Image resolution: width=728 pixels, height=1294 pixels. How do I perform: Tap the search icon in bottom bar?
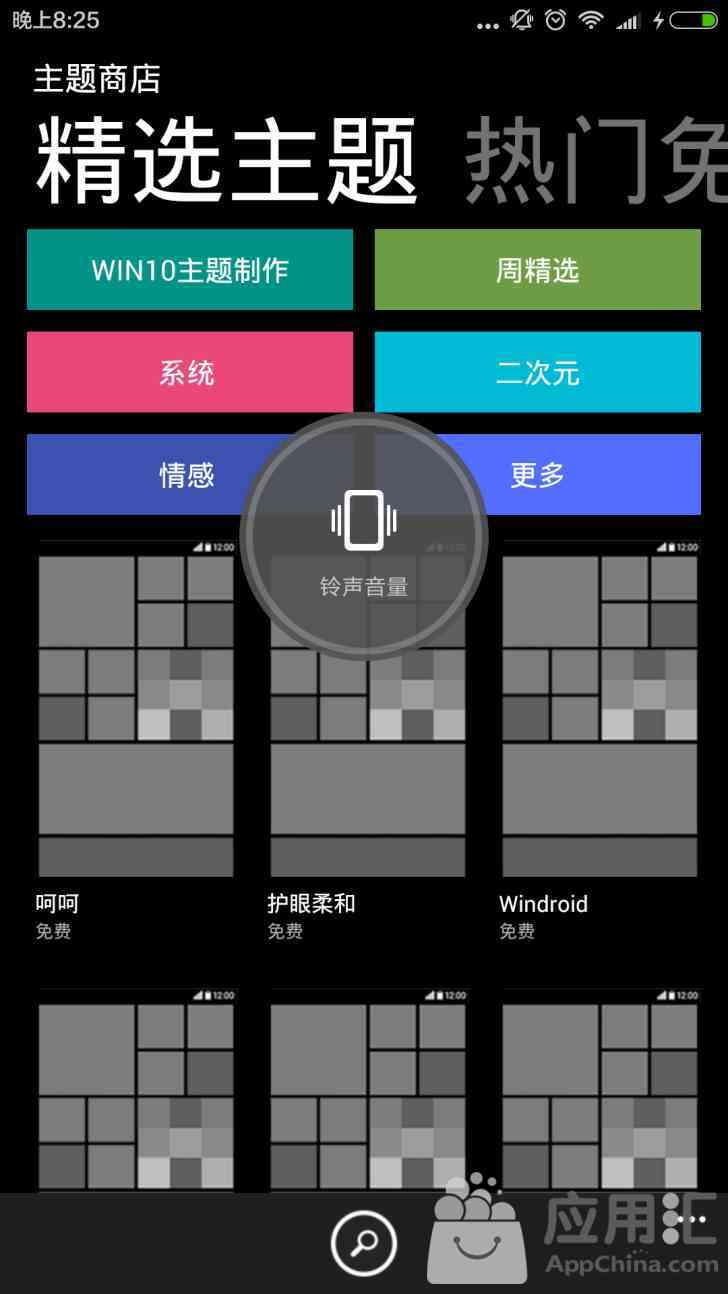(x=364, y=1243)
